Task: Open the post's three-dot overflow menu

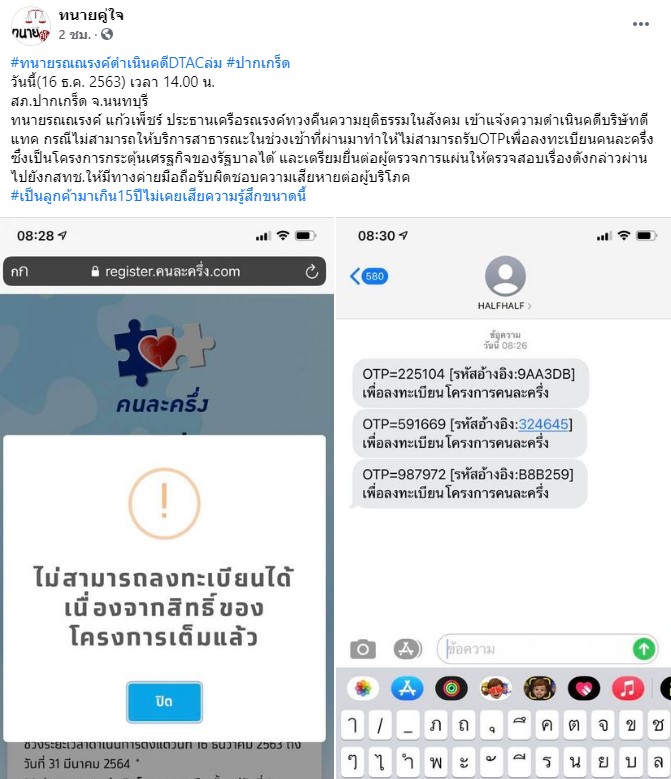Action: [x=641, y=23]
